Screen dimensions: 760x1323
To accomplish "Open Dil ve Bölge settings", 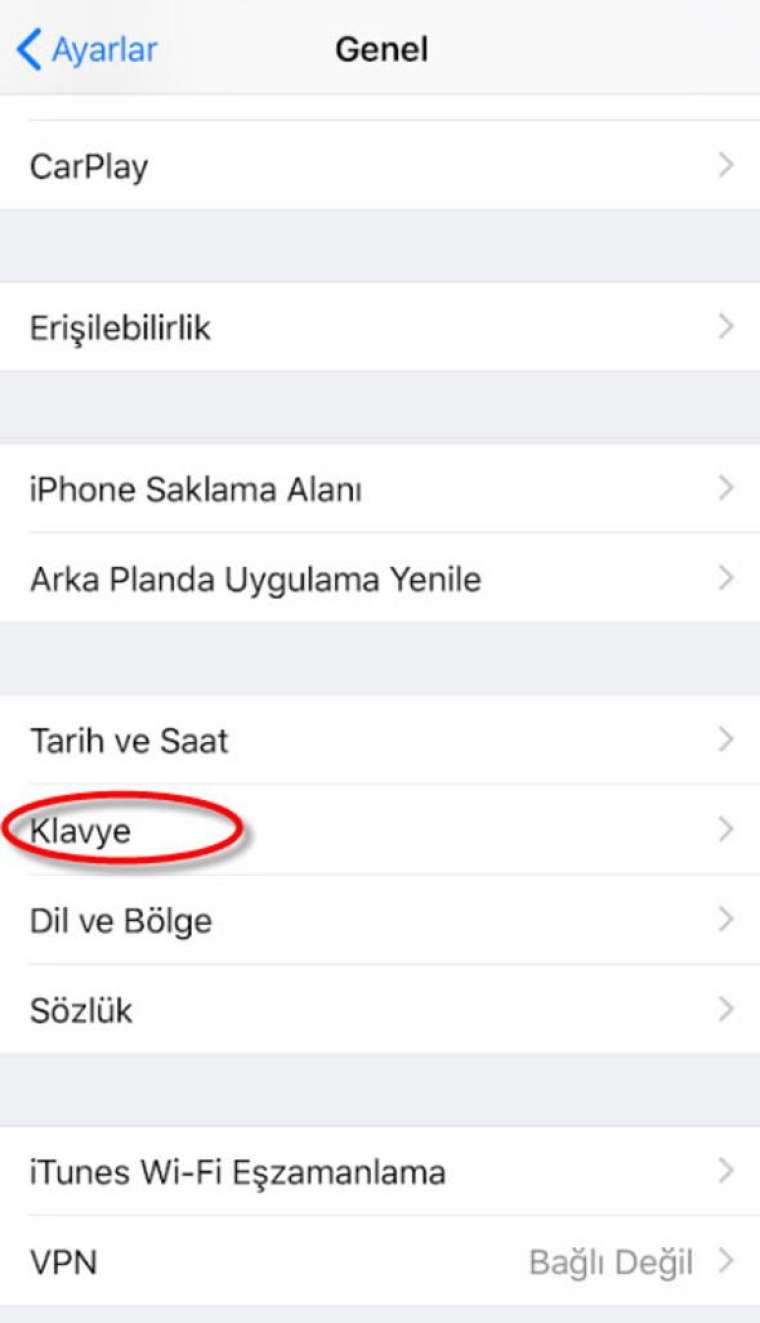I will (x=380, y=920).
